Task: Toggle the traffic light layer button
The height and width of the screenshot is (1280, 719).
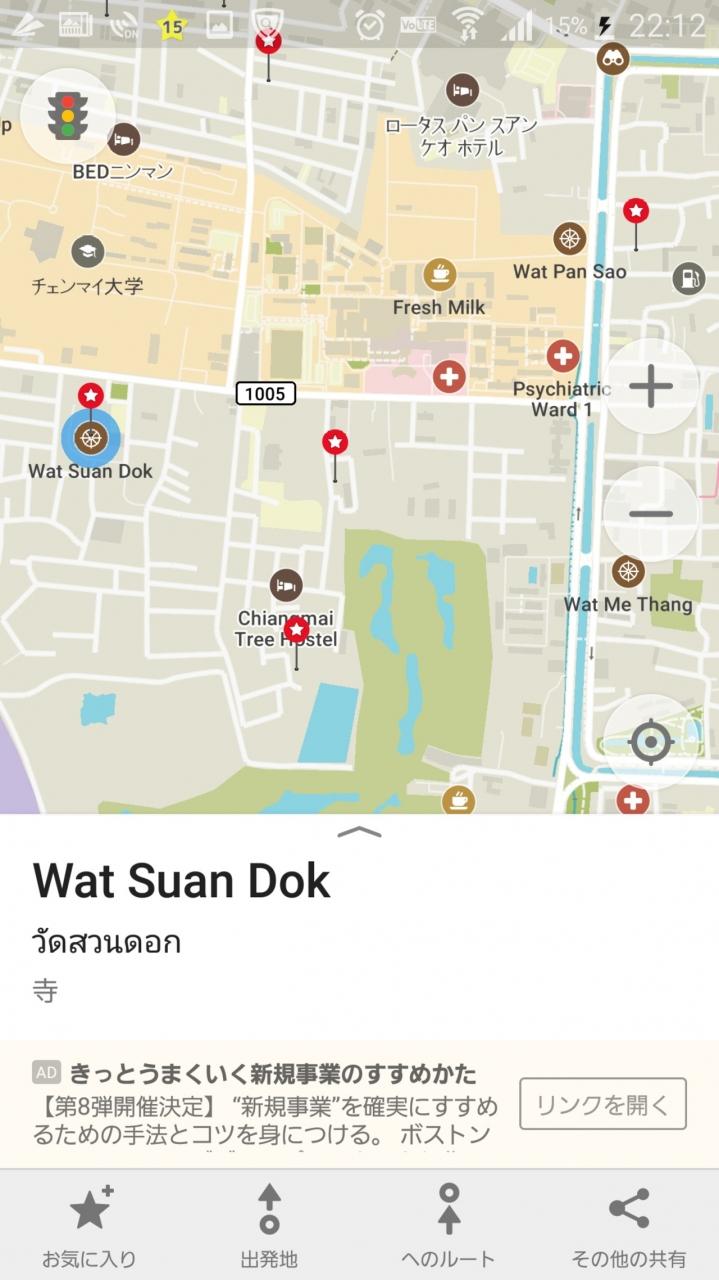Action: point(68,116)
